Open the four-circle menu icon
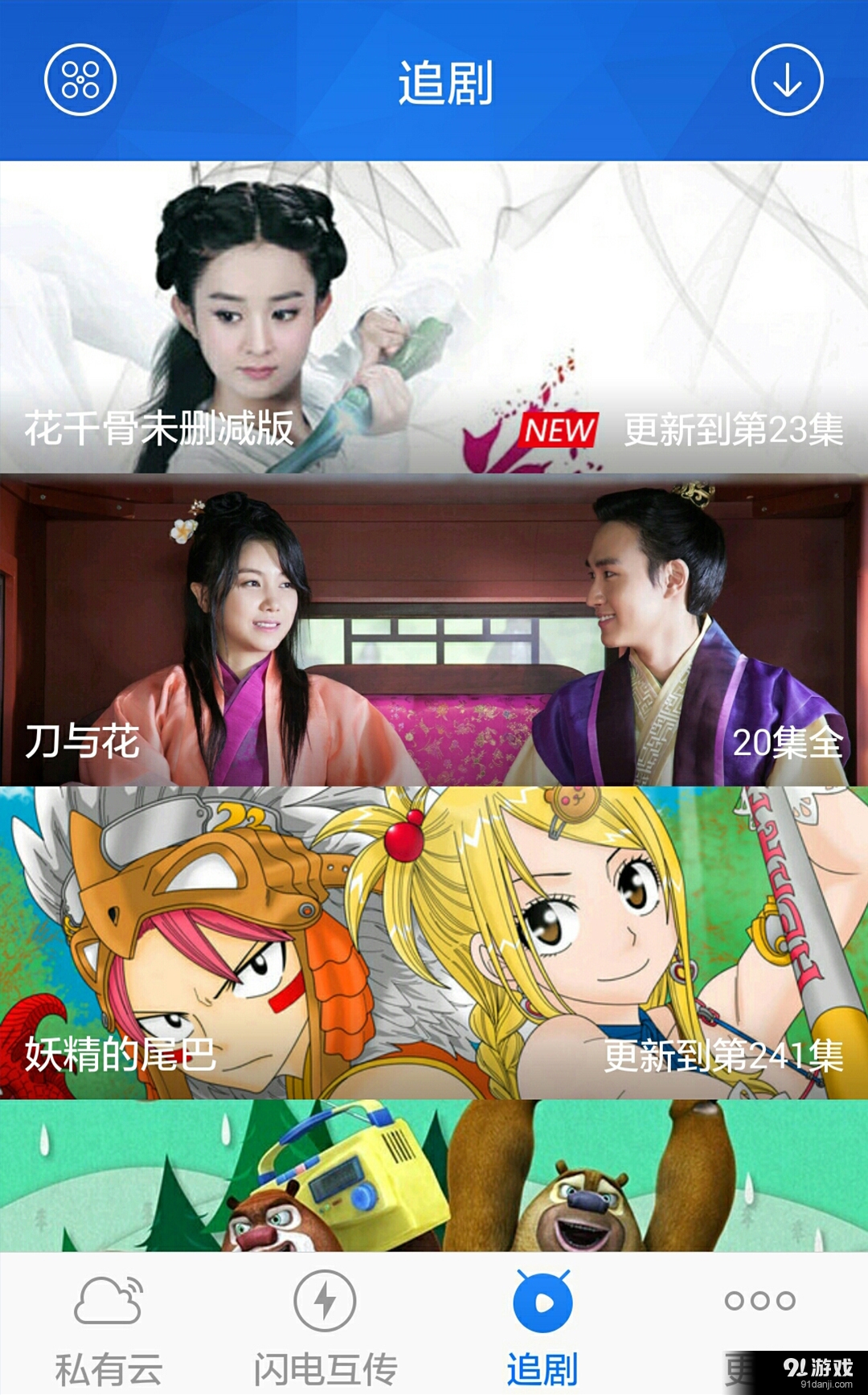The height and width of the screenshot is (1395, 868). [80, 80]
